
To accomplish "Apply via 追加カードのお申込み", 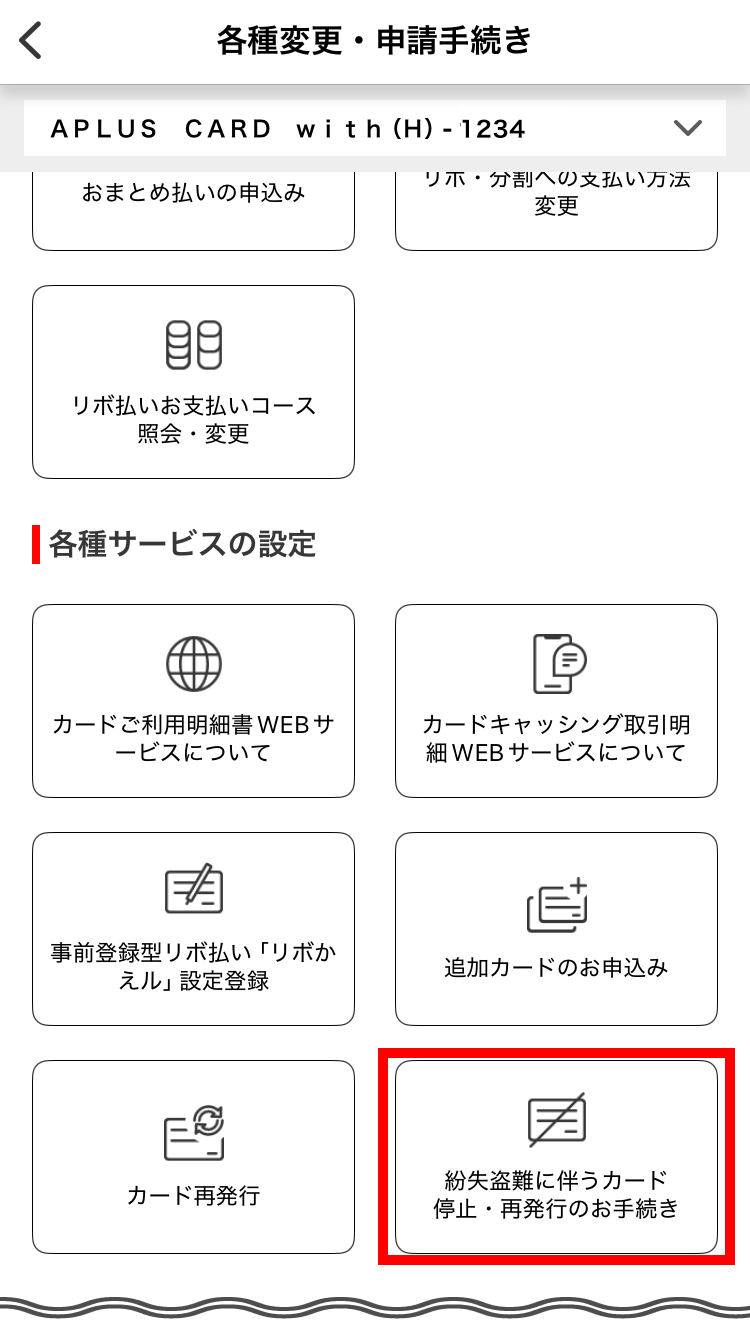I will (556, 928).
